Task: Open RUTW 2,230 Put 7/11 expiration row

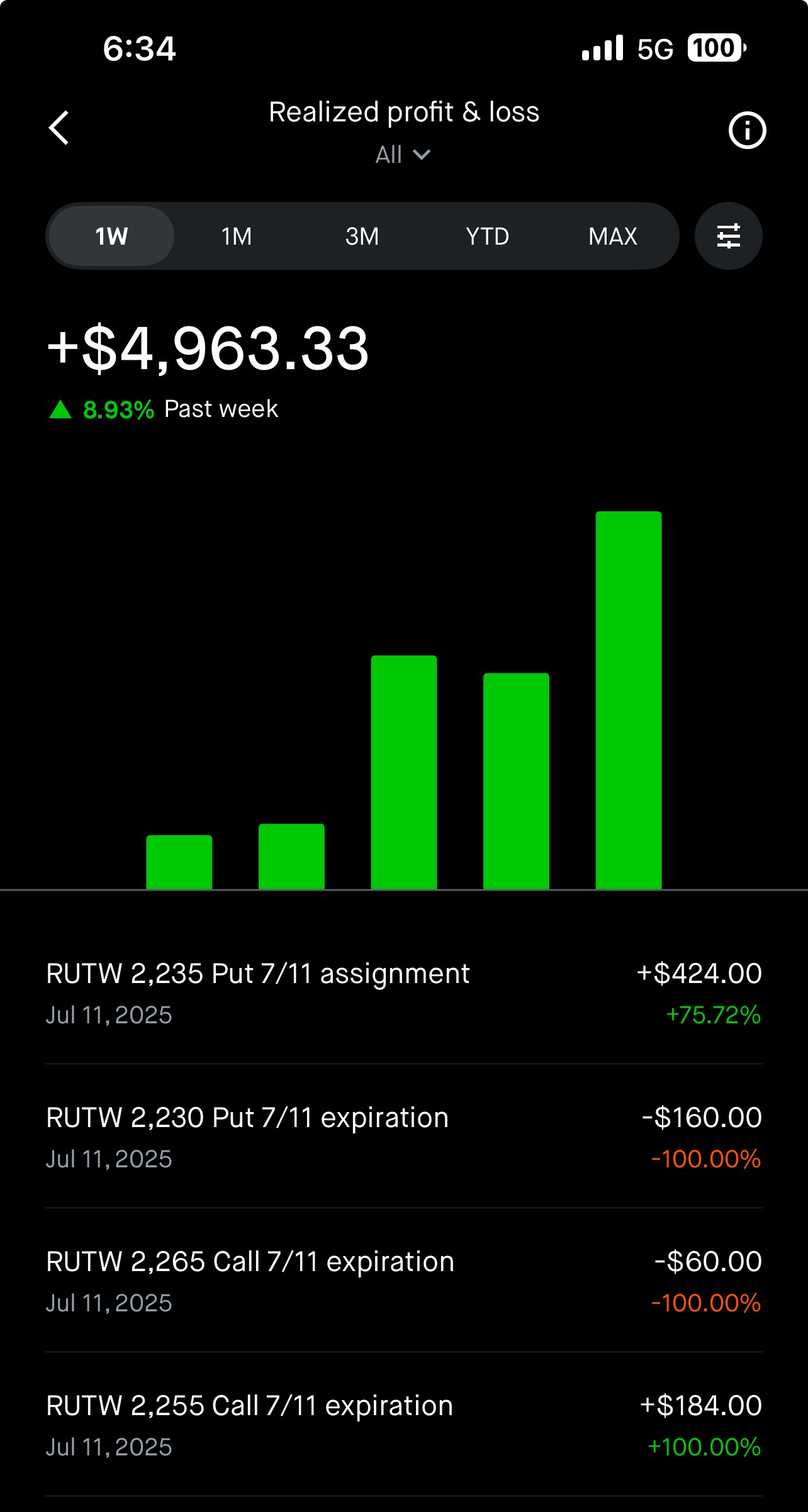Action: (404, 1137)
